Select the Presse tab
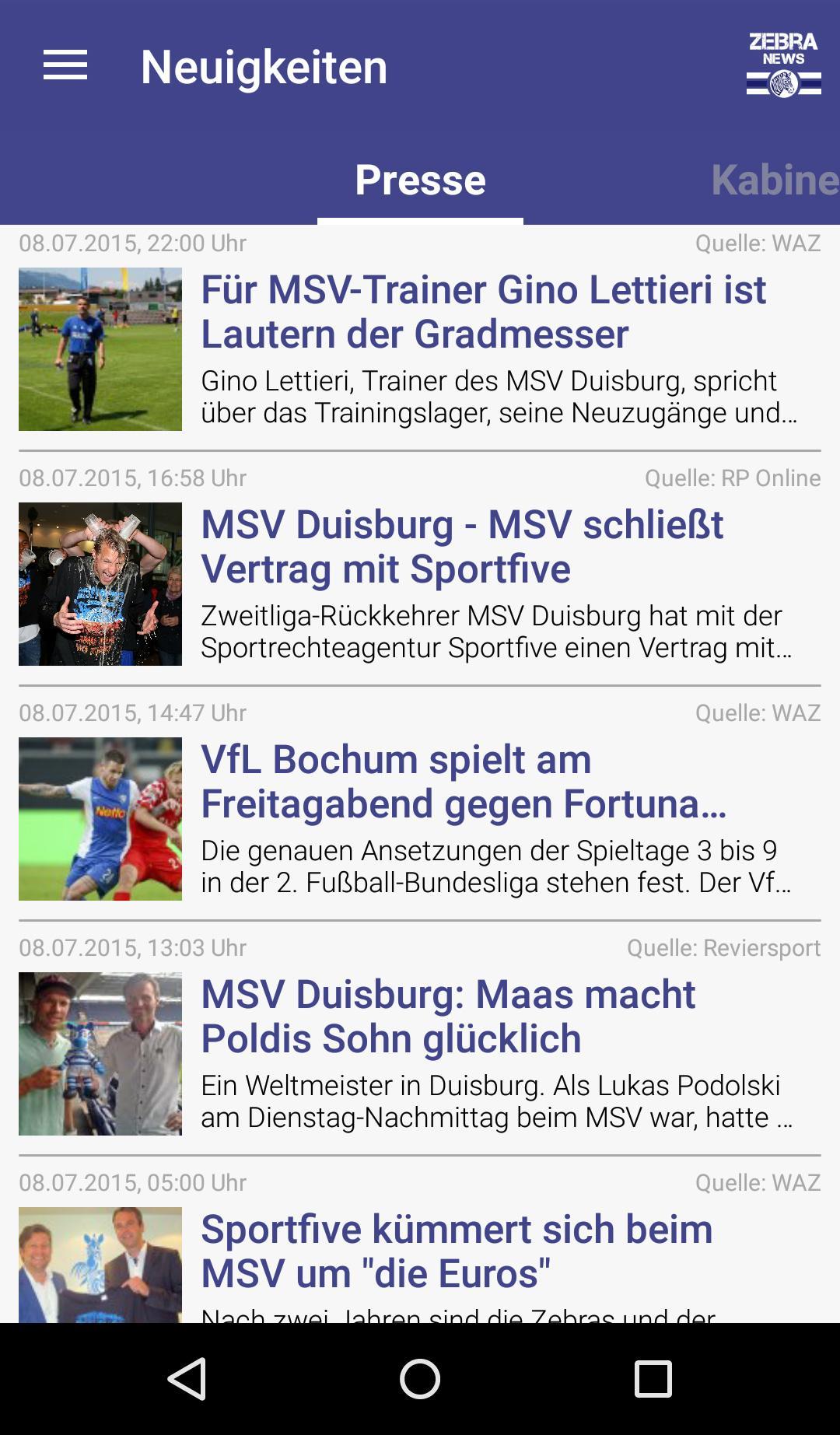 [420, 180]
